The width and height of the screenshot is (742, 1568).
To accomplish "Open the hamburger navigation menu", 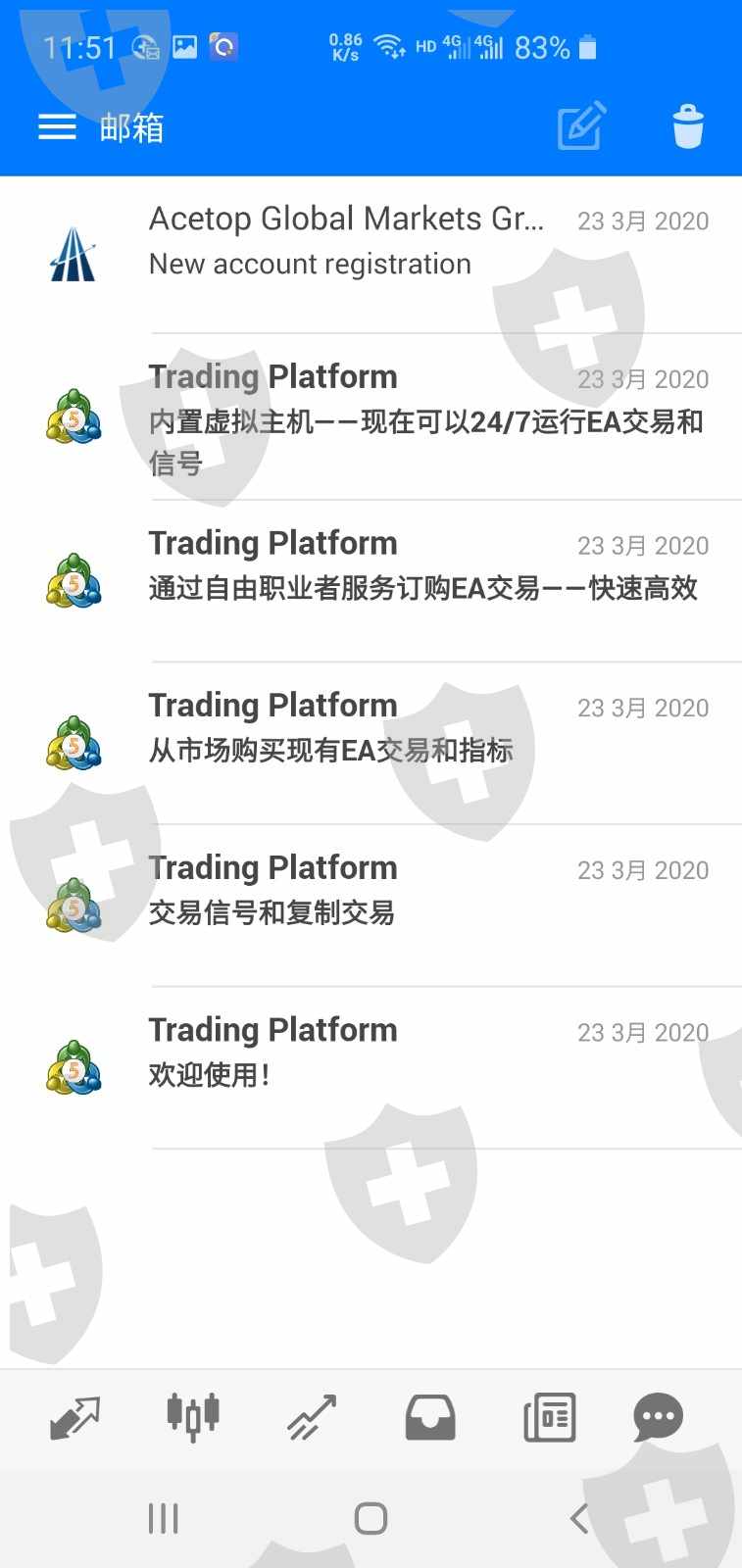I will (57, 127).
